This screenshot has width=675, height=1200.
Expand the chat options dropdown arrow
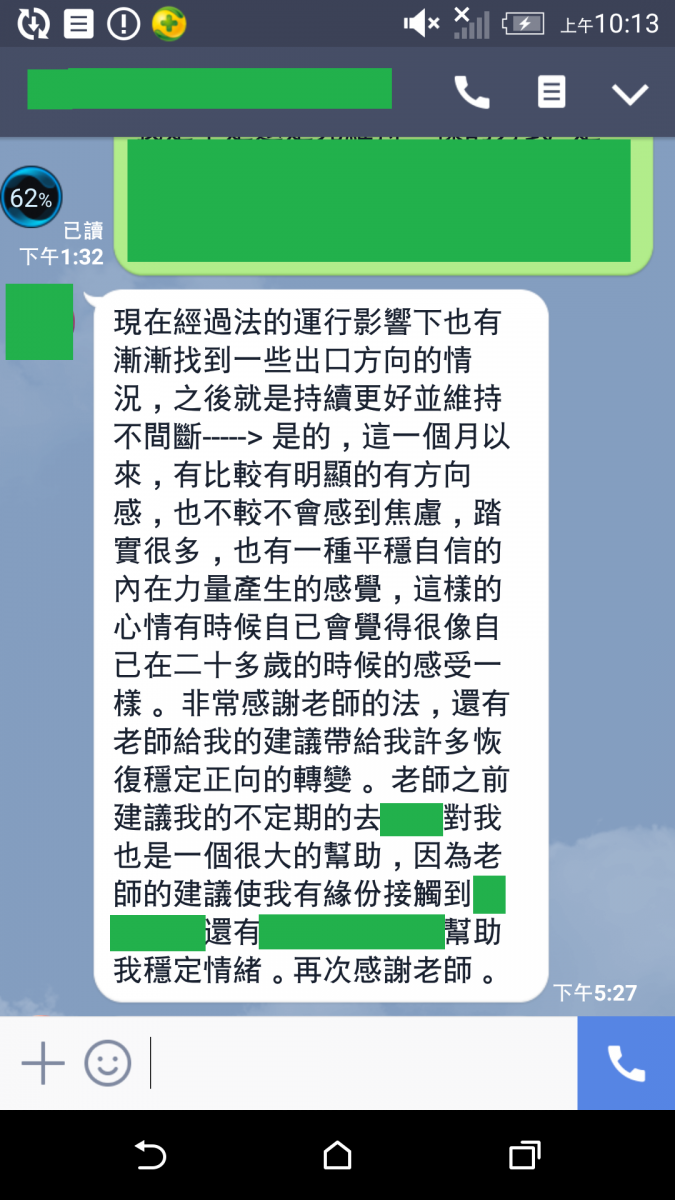click(x=630, y=93)
